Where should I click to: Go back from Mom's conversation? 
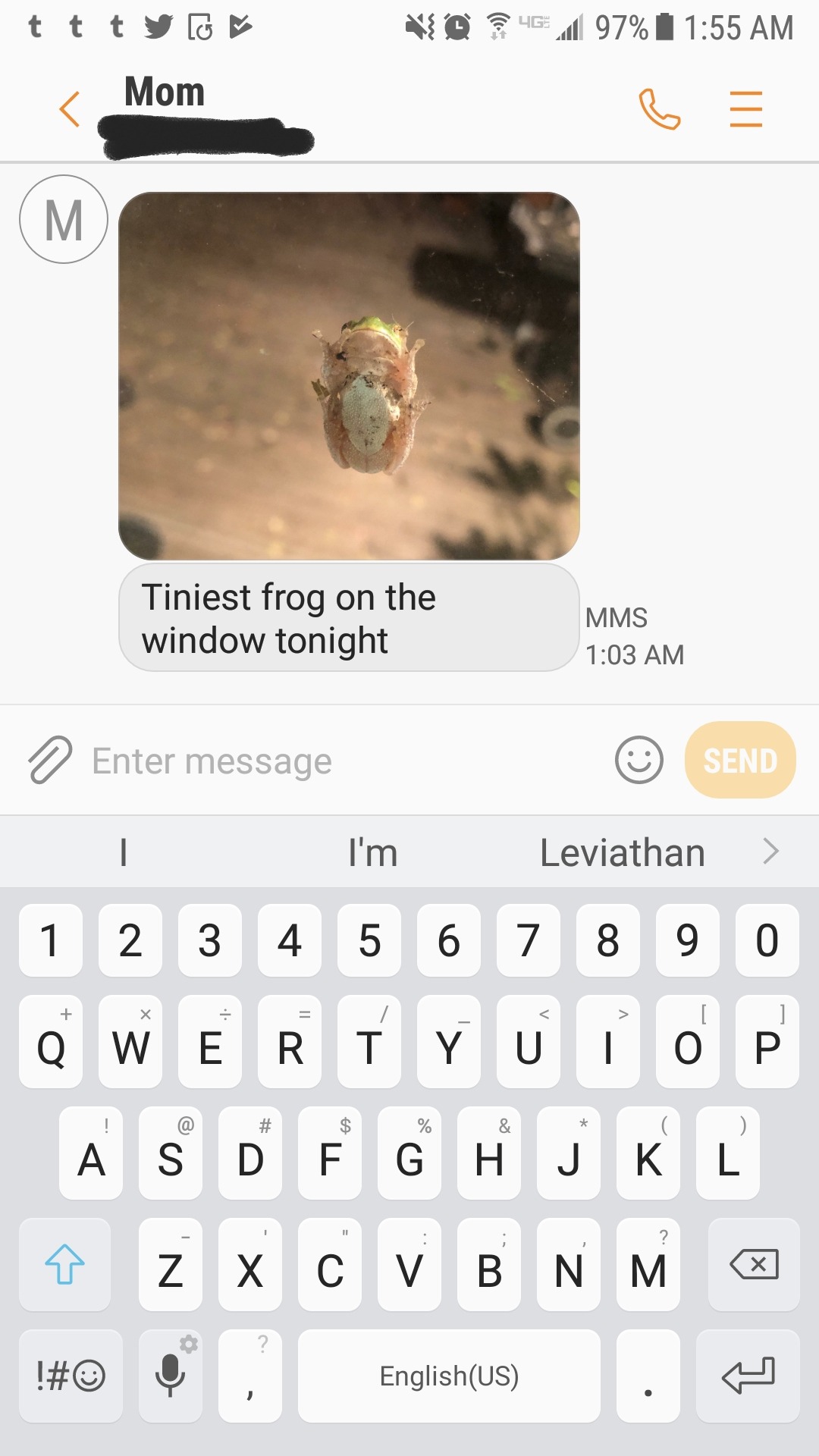[x=70, y=109]
